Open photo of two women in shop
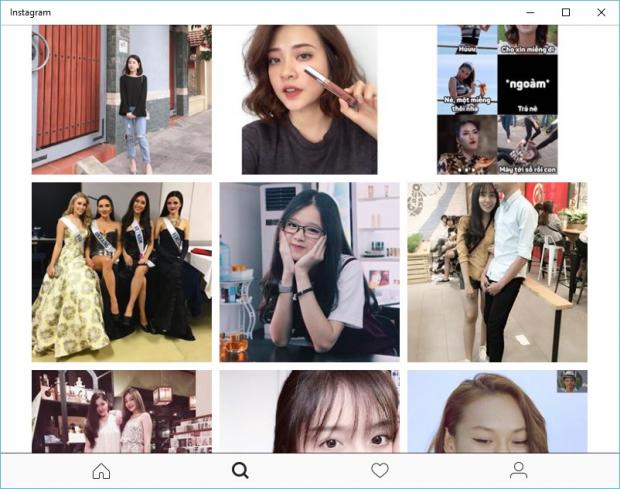Screen dimensions: 620x489 (121, 410)
